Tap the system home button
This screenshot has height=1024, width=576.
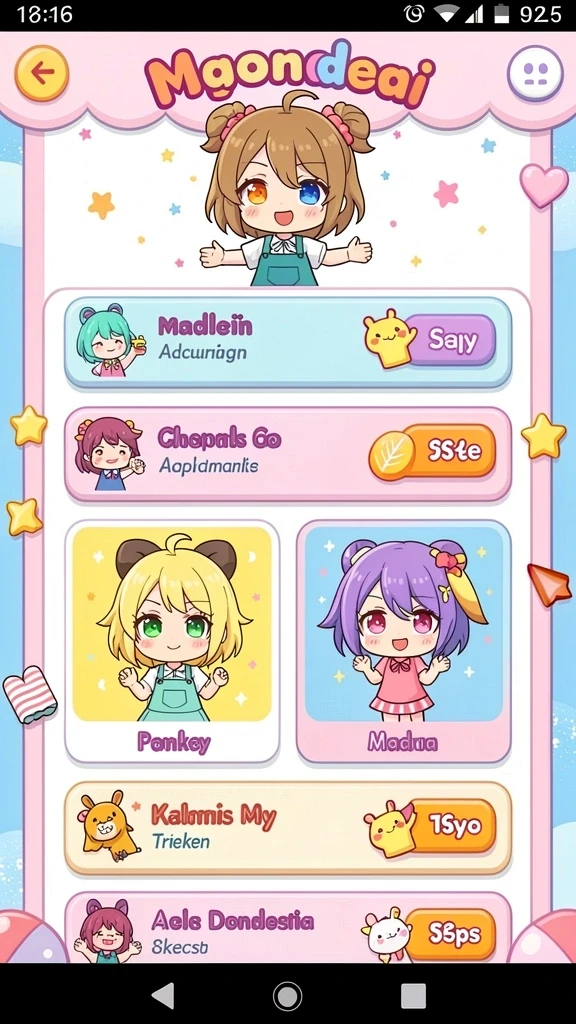287,997
